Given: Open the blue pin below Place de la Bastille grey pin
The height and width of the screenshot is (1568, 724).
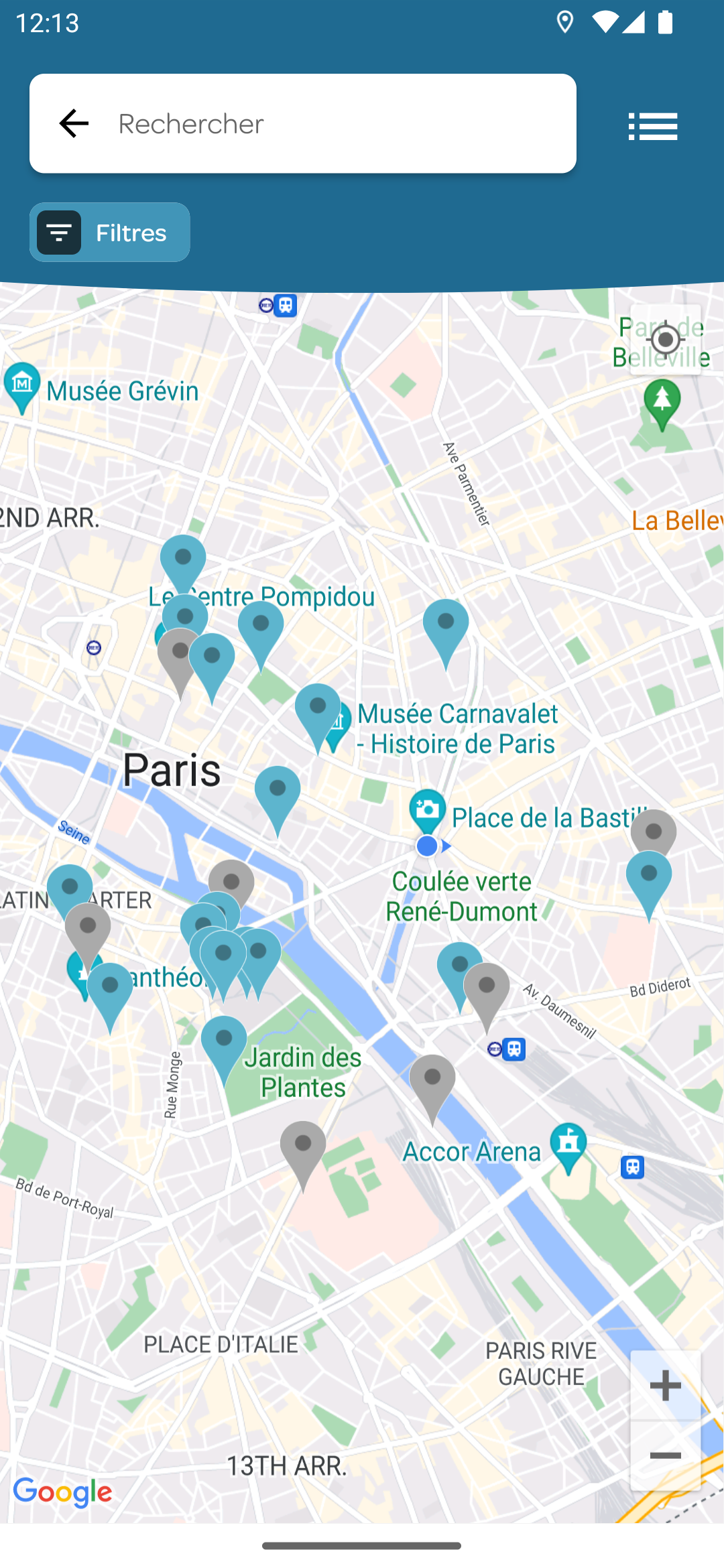Looking at the screenshot, I should [649, 878].
